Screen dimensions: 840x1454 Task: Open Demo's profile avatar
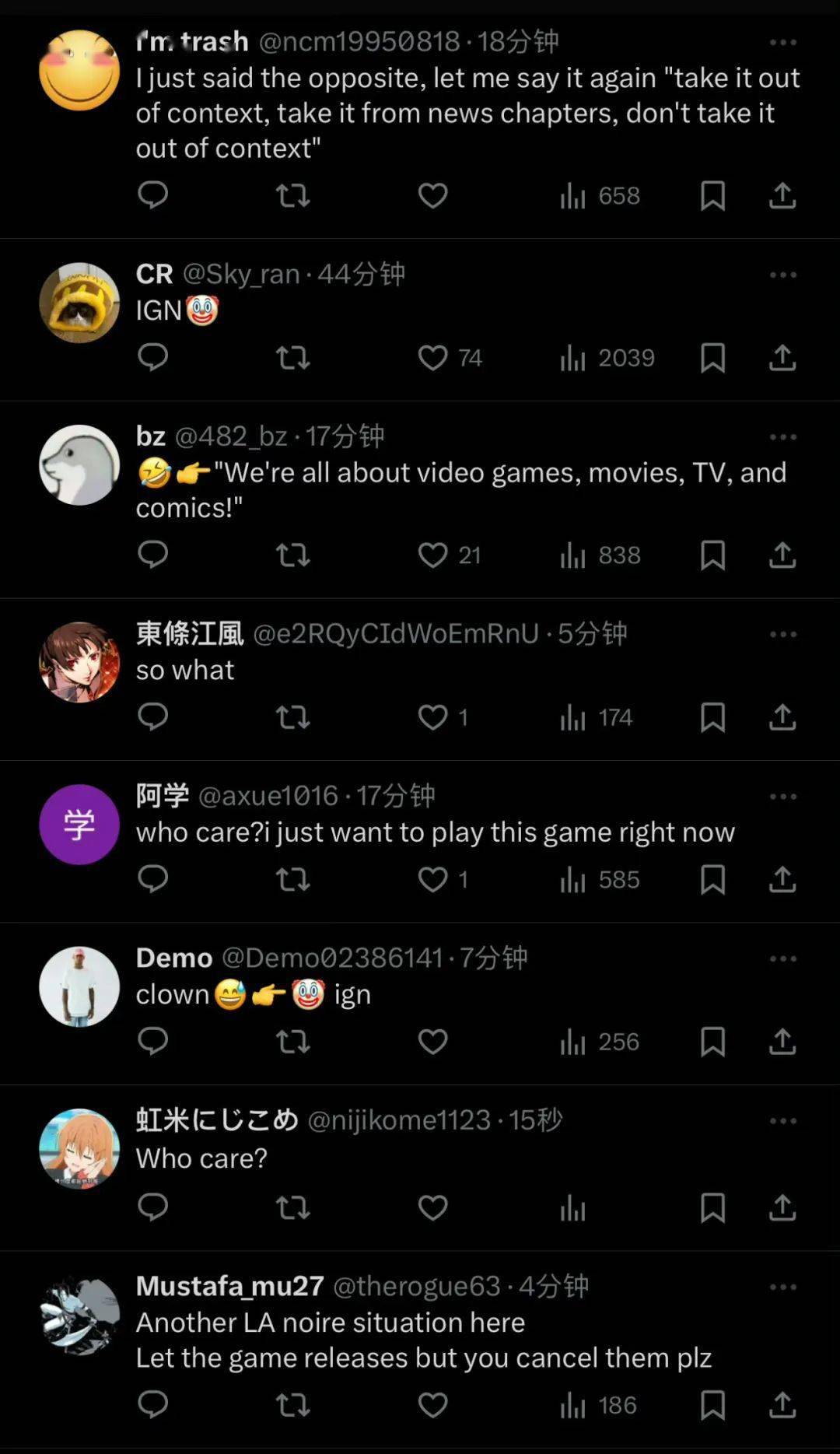tap(79, 986)
